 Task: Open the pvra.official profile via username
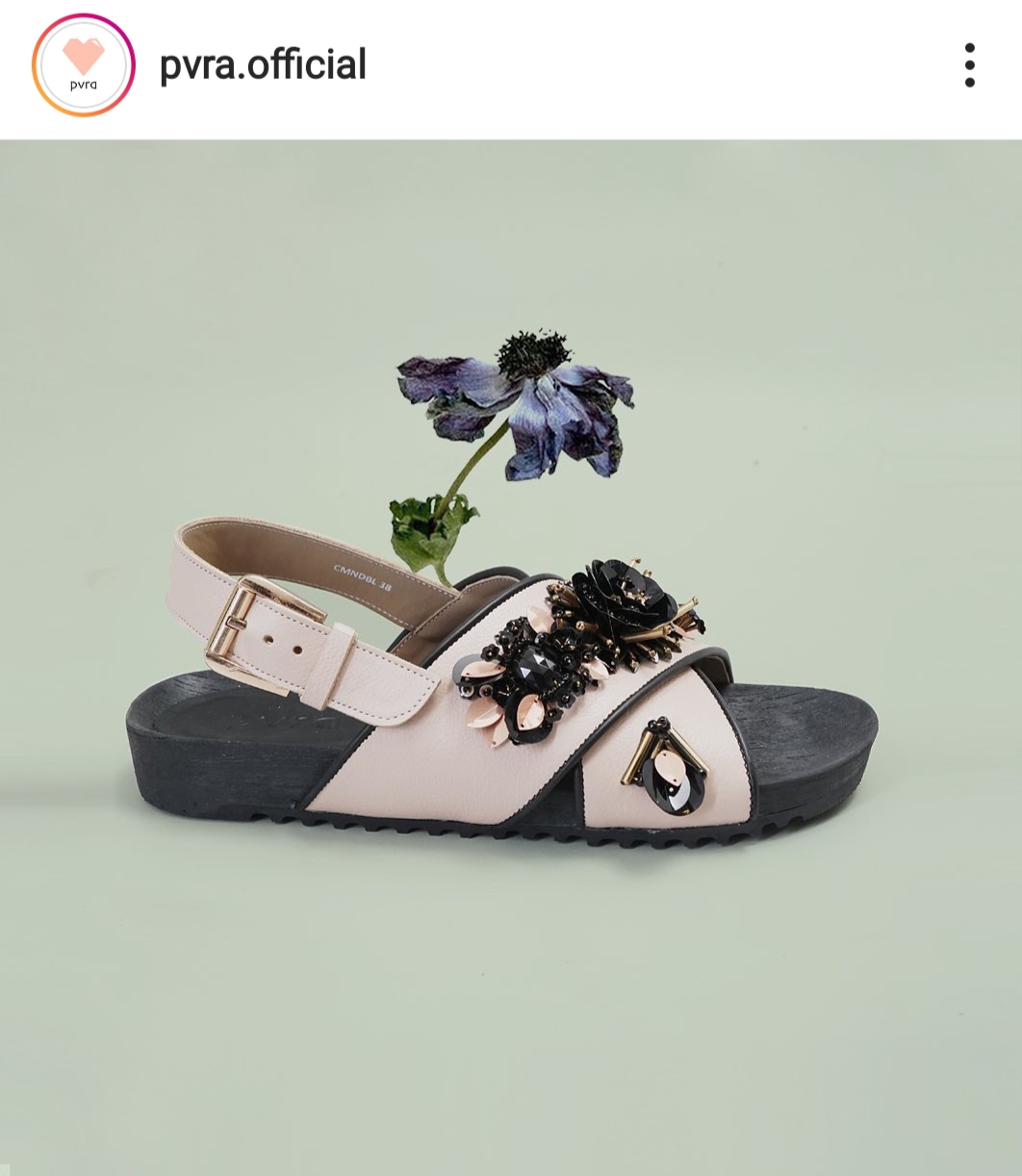(262, 65)
